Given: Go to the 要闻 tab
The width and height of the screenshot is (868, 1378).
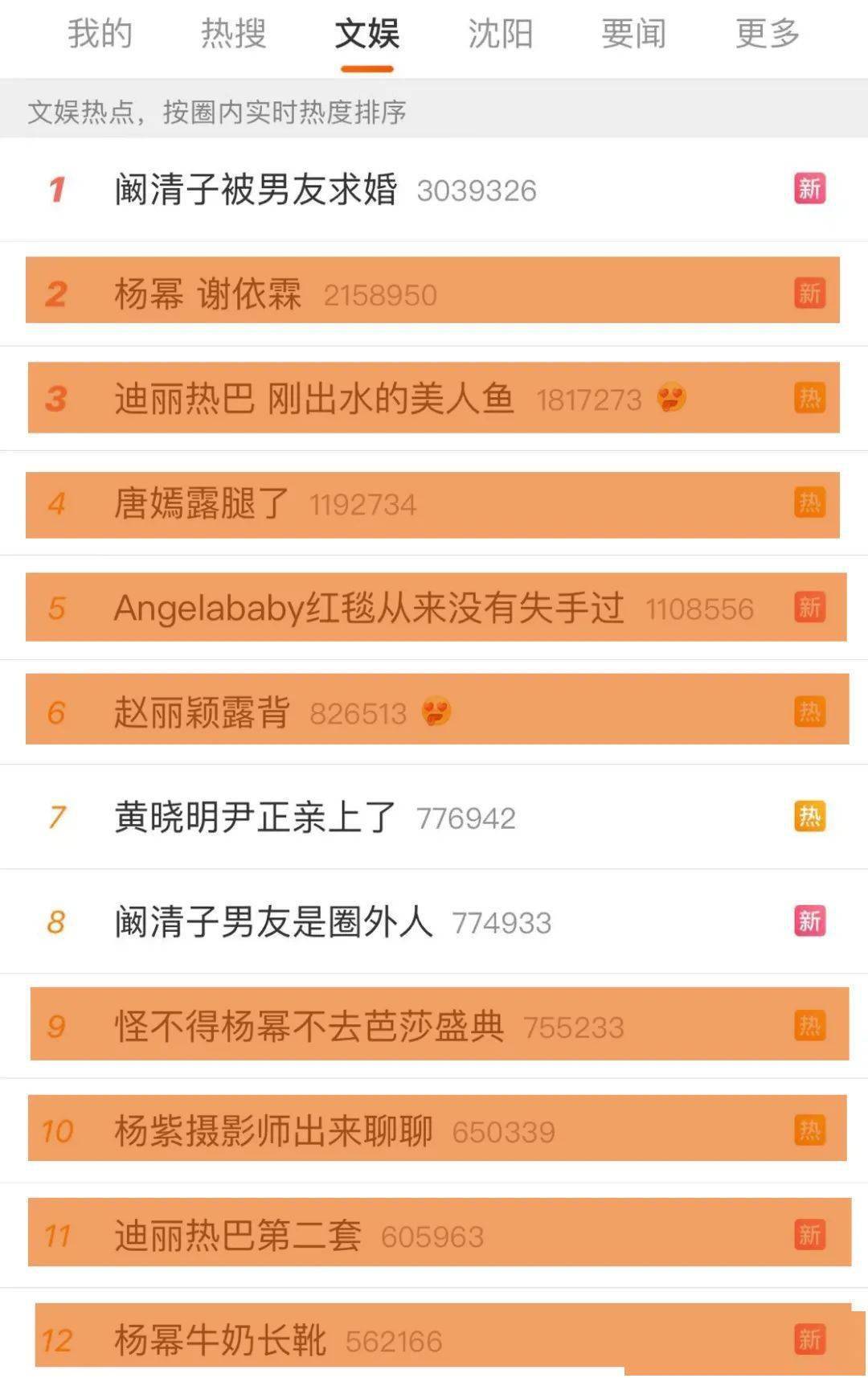Looking at the screenshot, I should point(633,35).
